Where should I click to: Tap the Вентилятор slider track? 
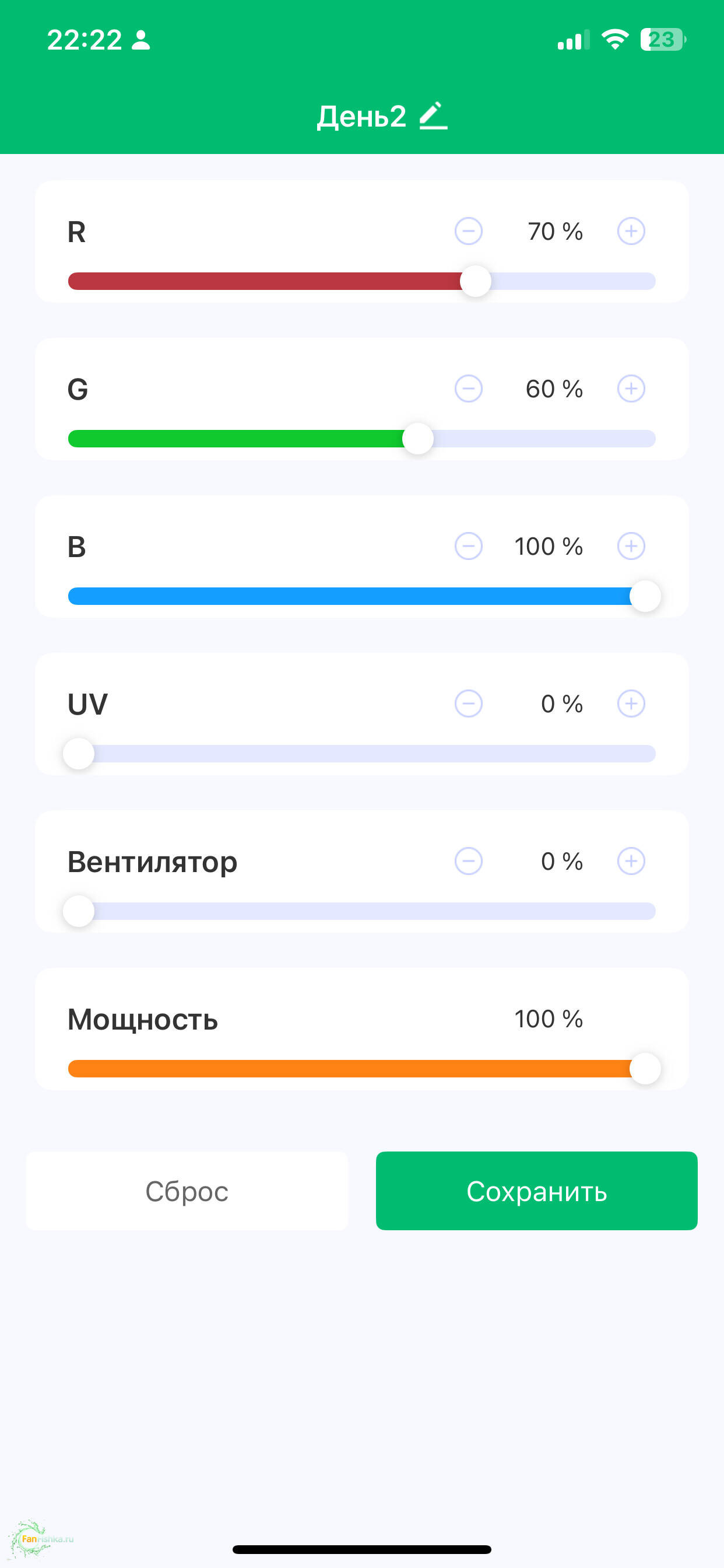(365, 911)
